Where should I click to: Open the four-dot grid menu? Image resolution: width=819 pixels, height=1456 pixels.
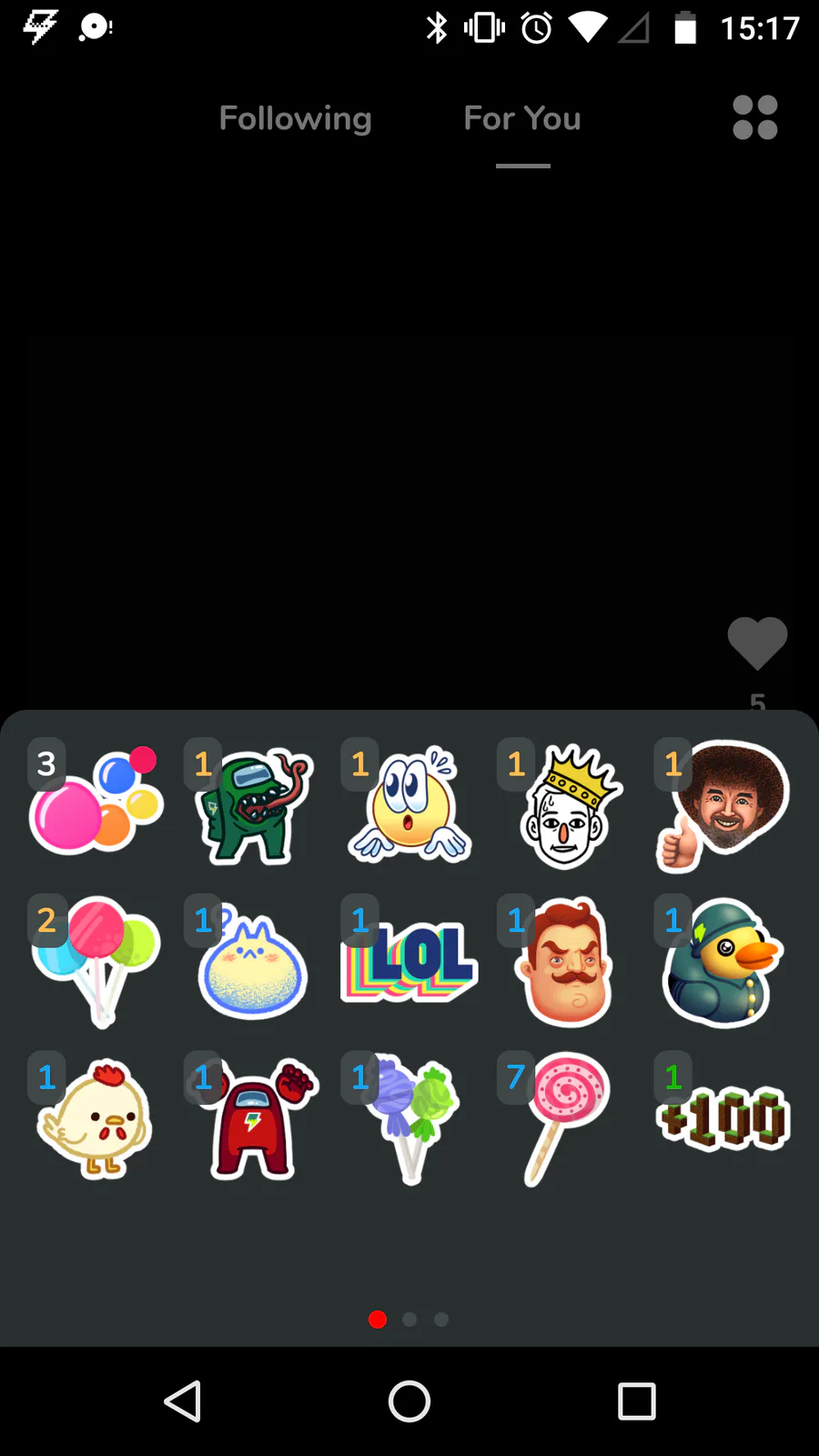coord(755,117)
